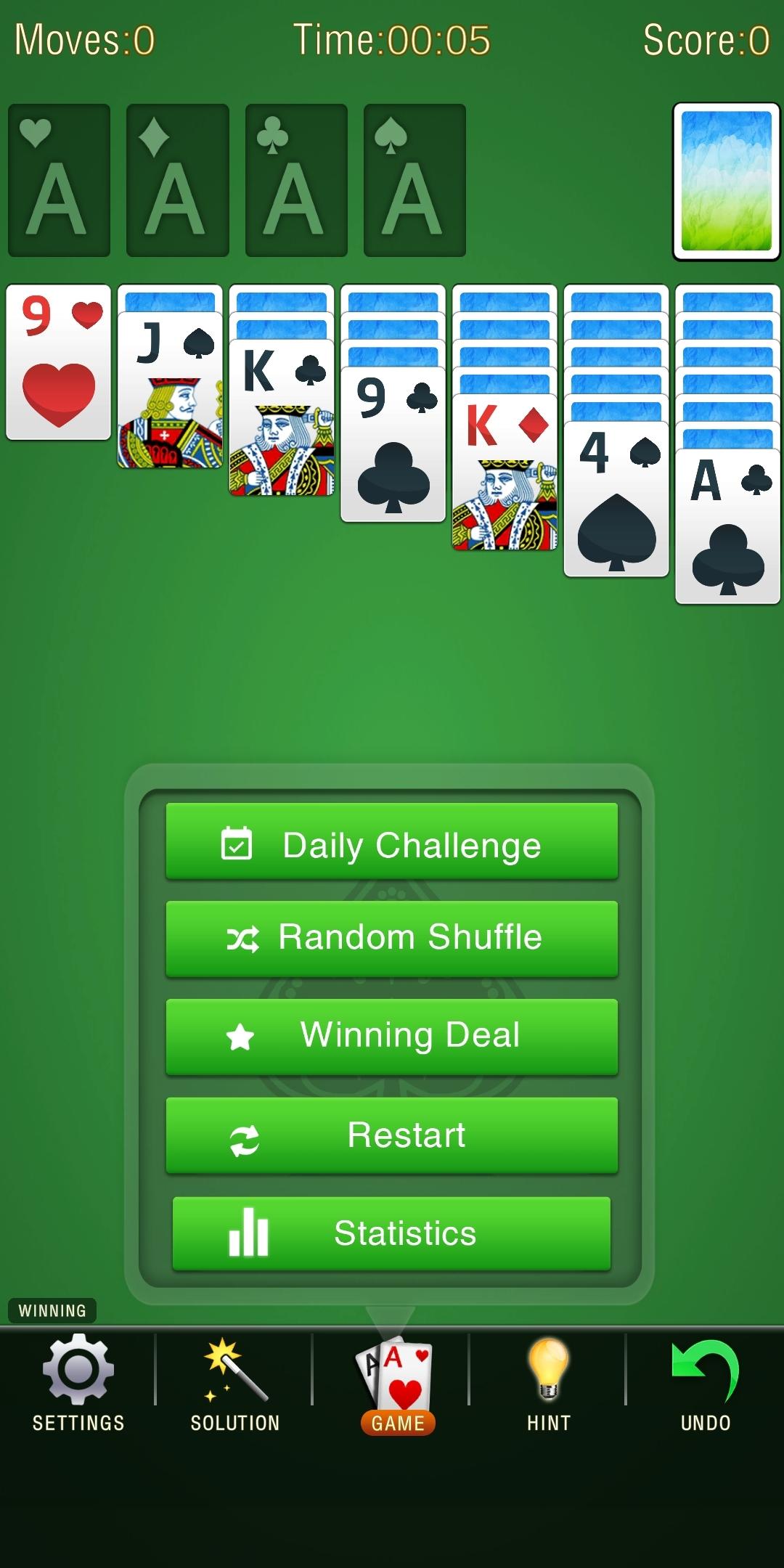This screenshot has height=1568, width=784.
Task: Restart the current game
Action: pyautogui.click(x=392, y=1135)
